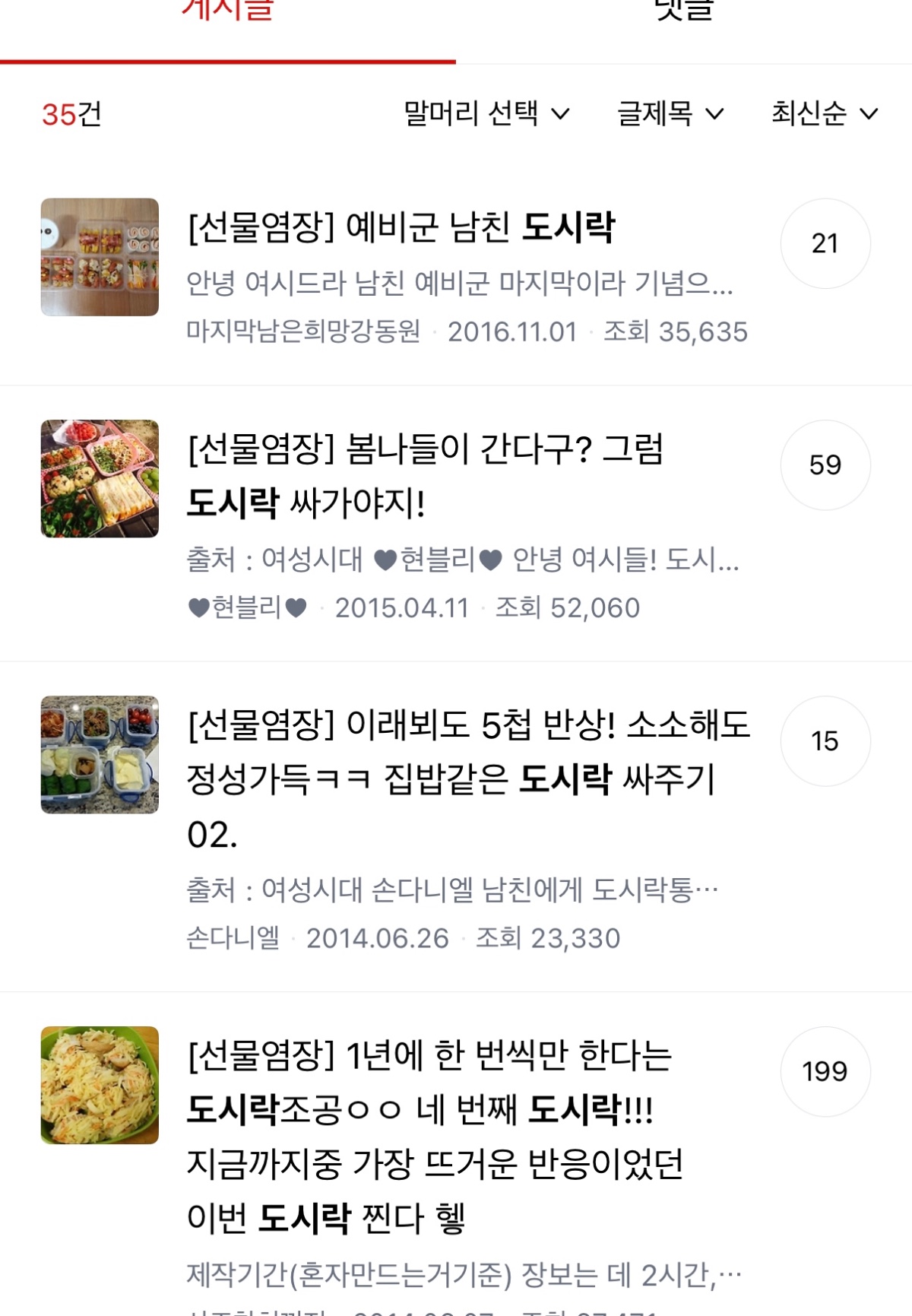912x1316 pixels.
Task: Open the post 봄나들이 간다구? 그럼 도시락 싸가야지!
Action: point(424,475)
